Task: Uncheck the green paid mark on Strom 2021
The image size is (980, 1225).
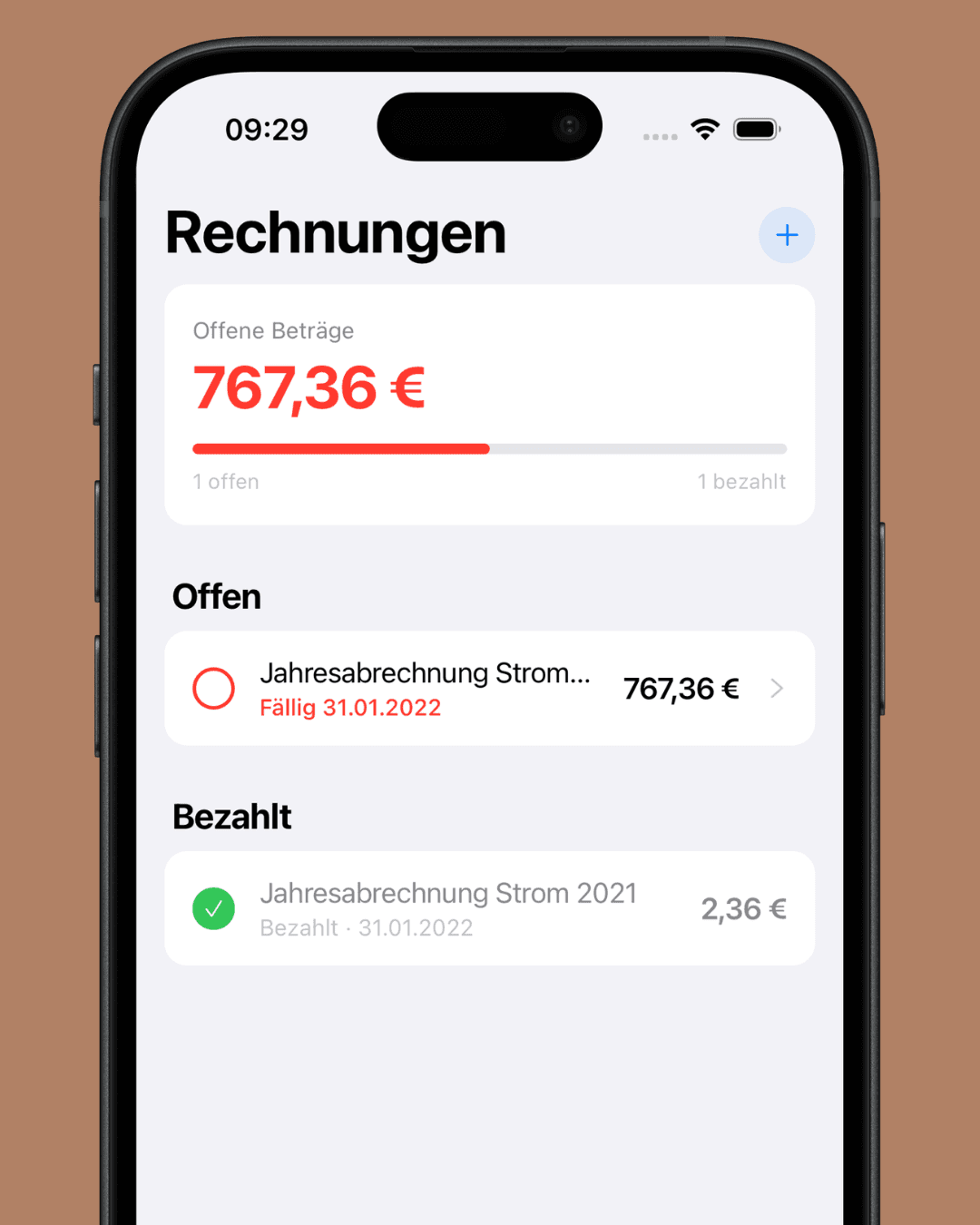Action: 214,908
